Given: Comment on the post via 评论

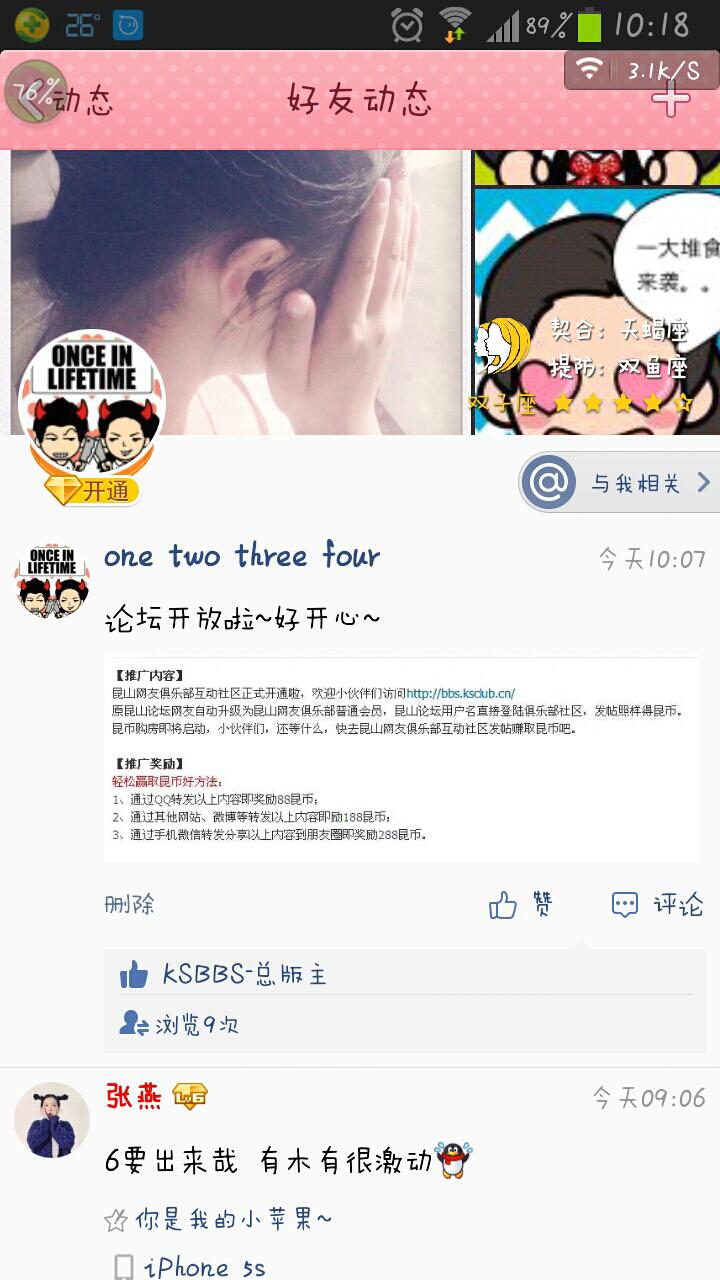Looking at the screenshot, I should [658, 905].
